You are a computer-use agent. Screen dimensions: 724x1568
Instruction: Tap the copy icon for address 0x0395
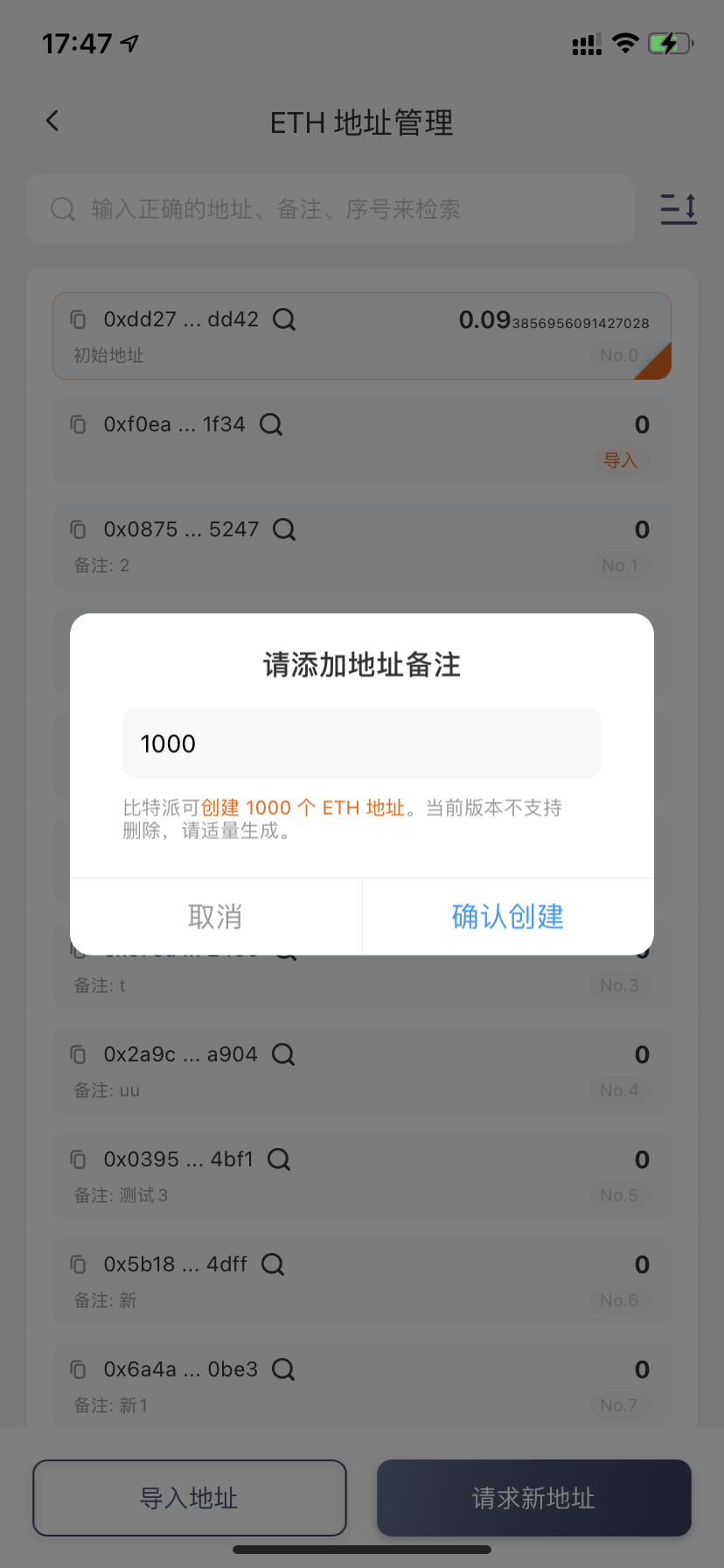(x=78, y=1159)
